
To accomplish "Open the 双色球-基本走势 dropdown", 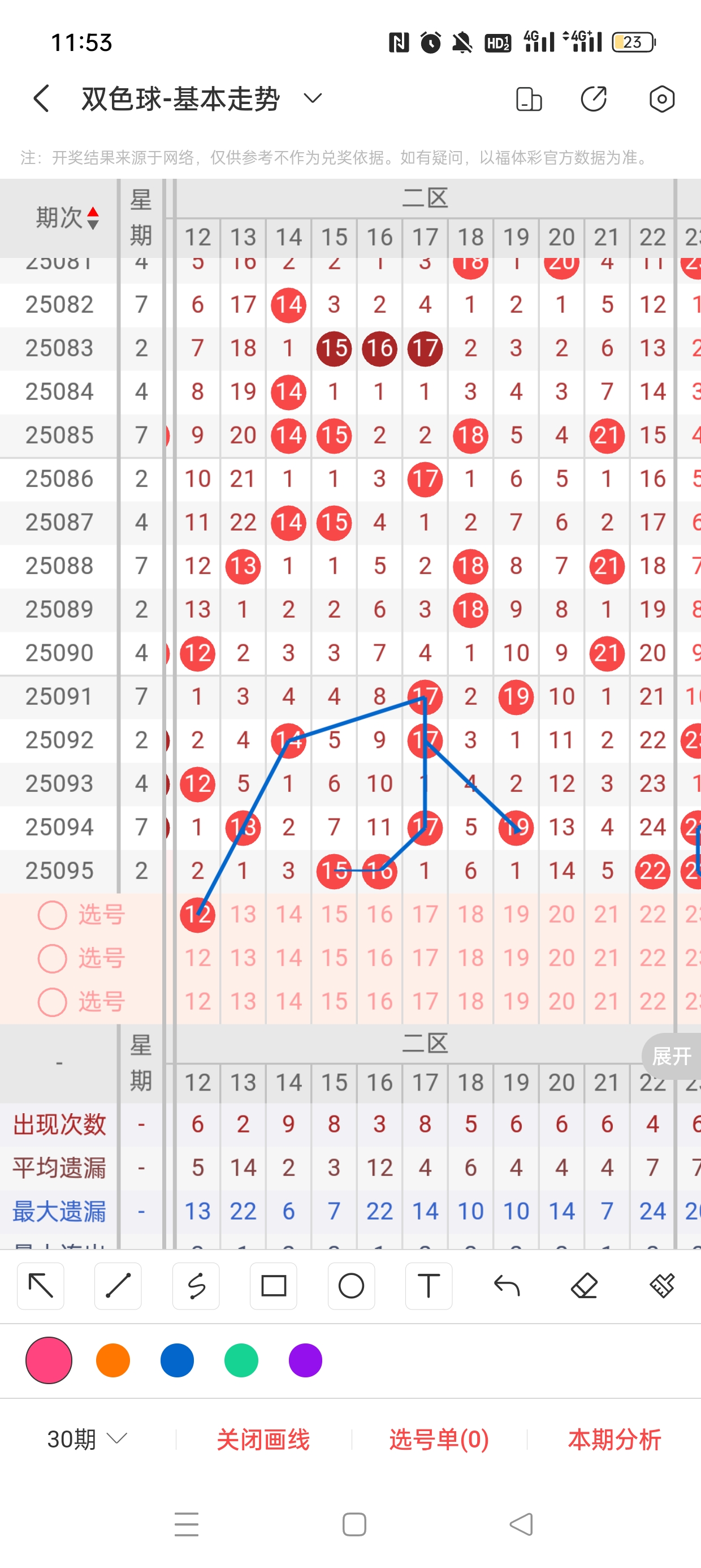I will pos(312,98).
